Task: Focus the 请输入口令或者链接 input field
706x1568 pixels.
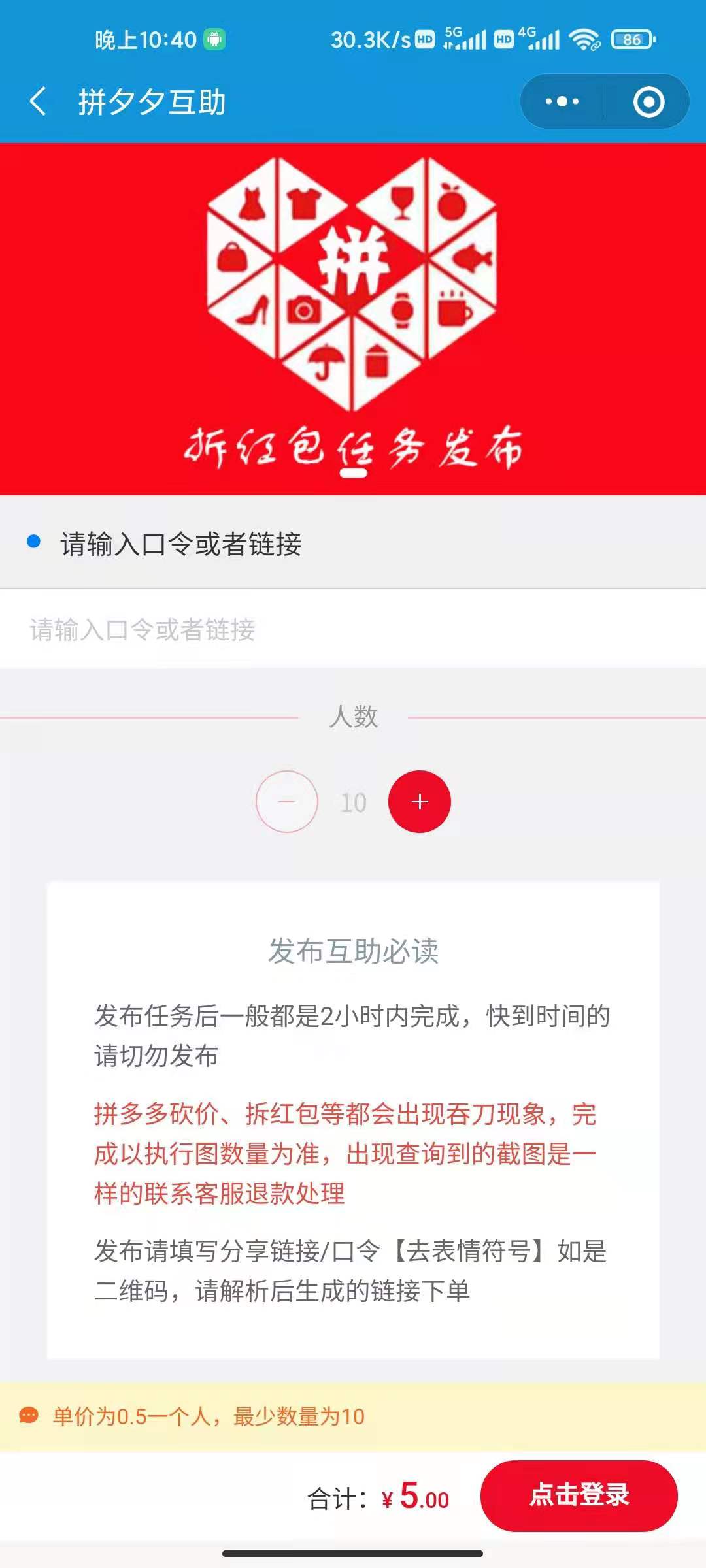Action: coord(353,629)
